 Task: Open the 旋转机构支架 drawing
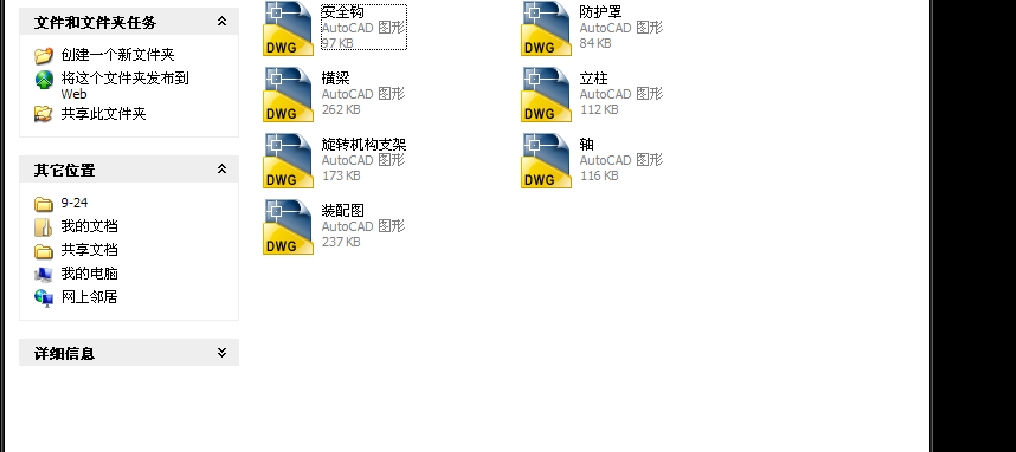[289, 160]
